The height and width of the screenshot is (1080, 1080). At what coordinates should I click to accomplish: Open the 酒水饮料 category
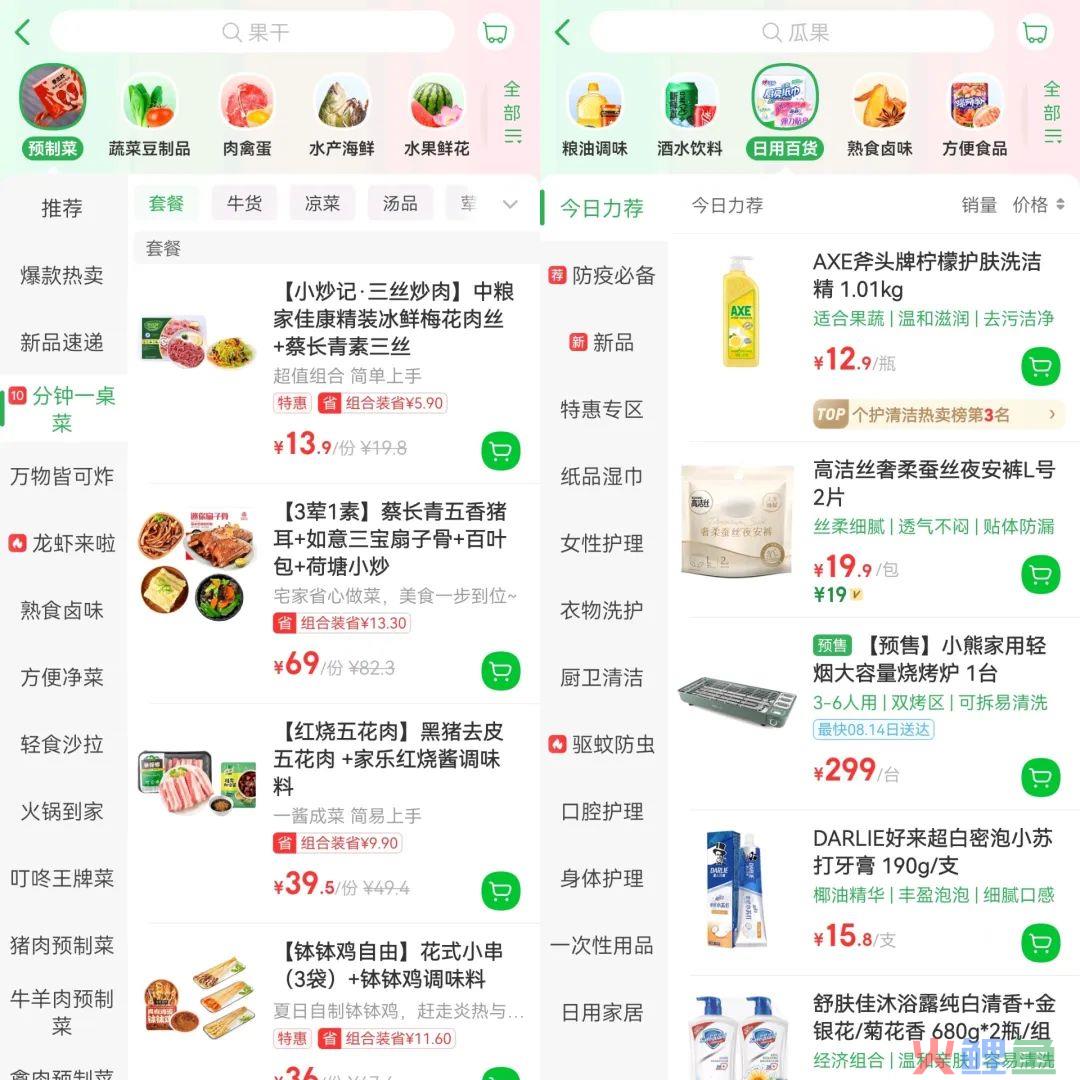[690, 117]
